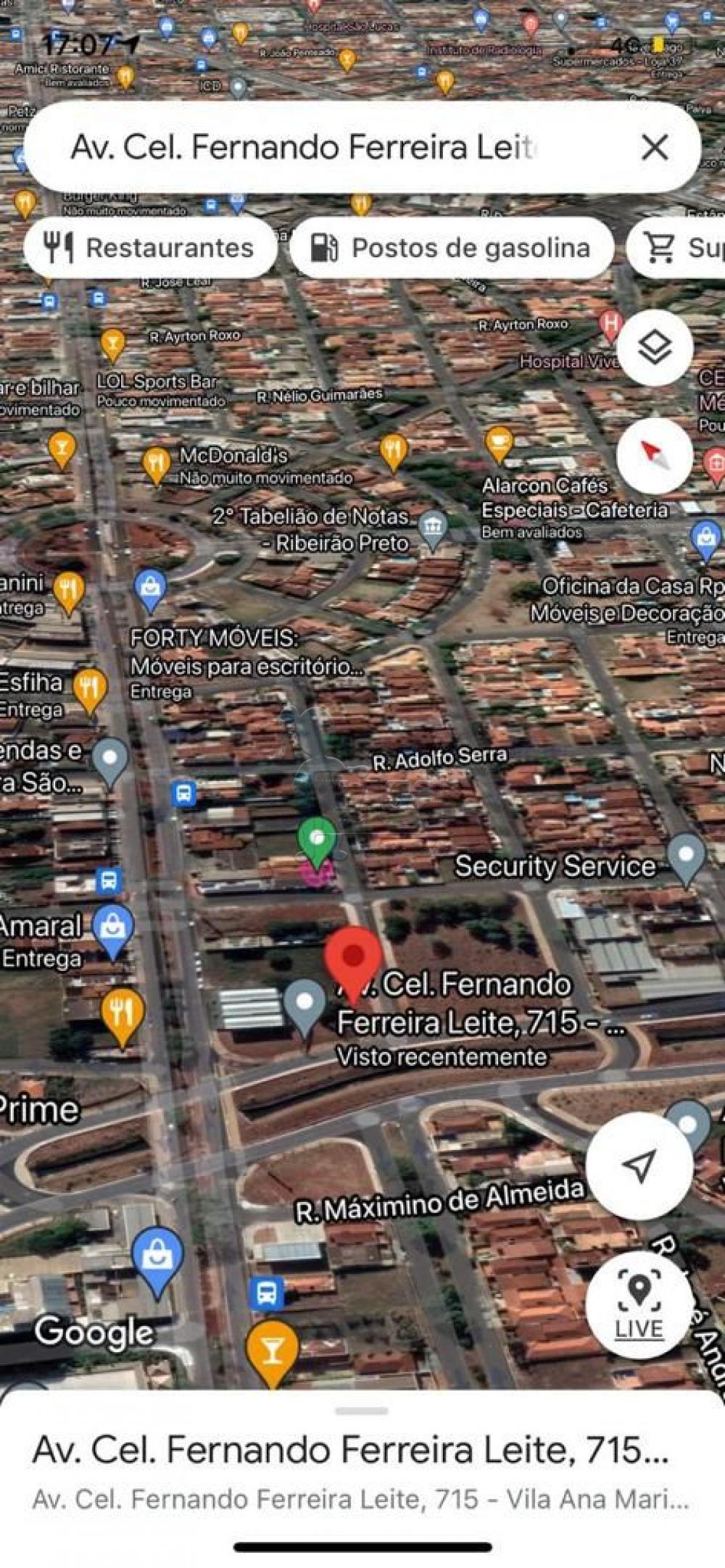Image resolution: width=725 pixels, height=1568 pixels.
Task: Open the Security Service marker
Action: pos(685,857)
